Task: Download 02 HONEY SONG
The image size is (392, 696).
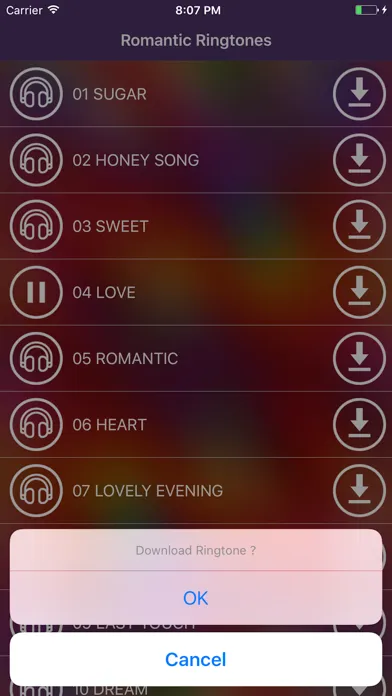Action: [359, 160]
